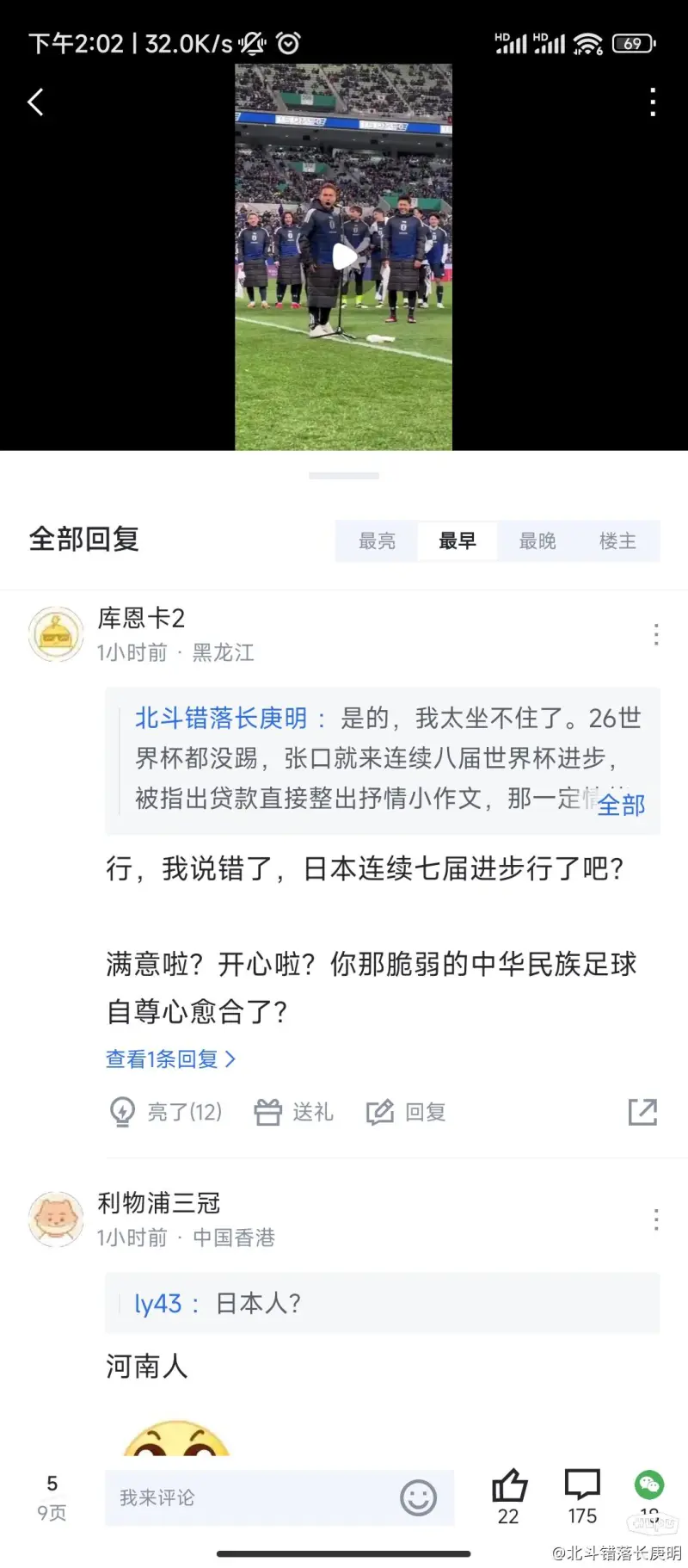Like the post with the thumbs-up
Viewport: 688px width, 1568px height.
[509, 1495]
